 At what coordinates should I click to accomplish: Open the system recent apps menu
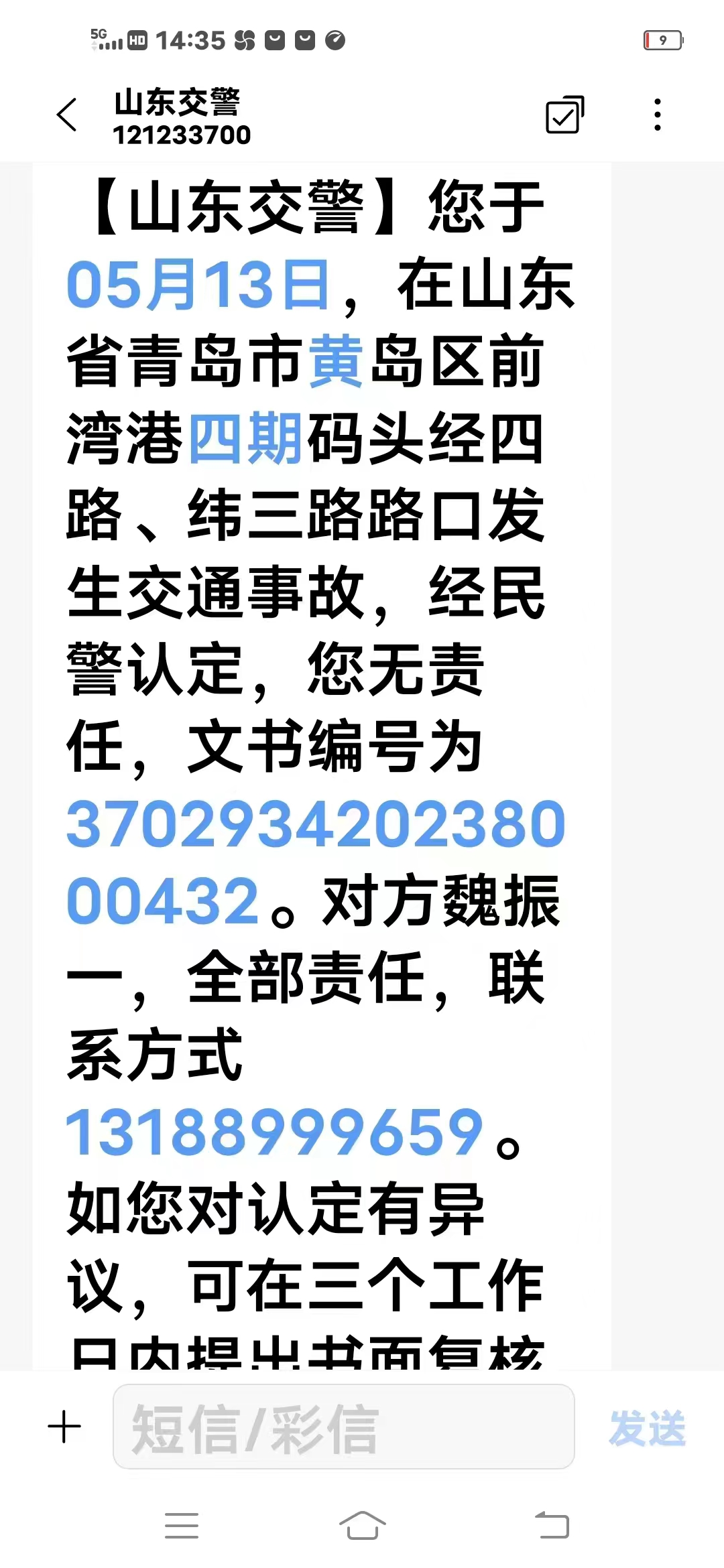182,1526
